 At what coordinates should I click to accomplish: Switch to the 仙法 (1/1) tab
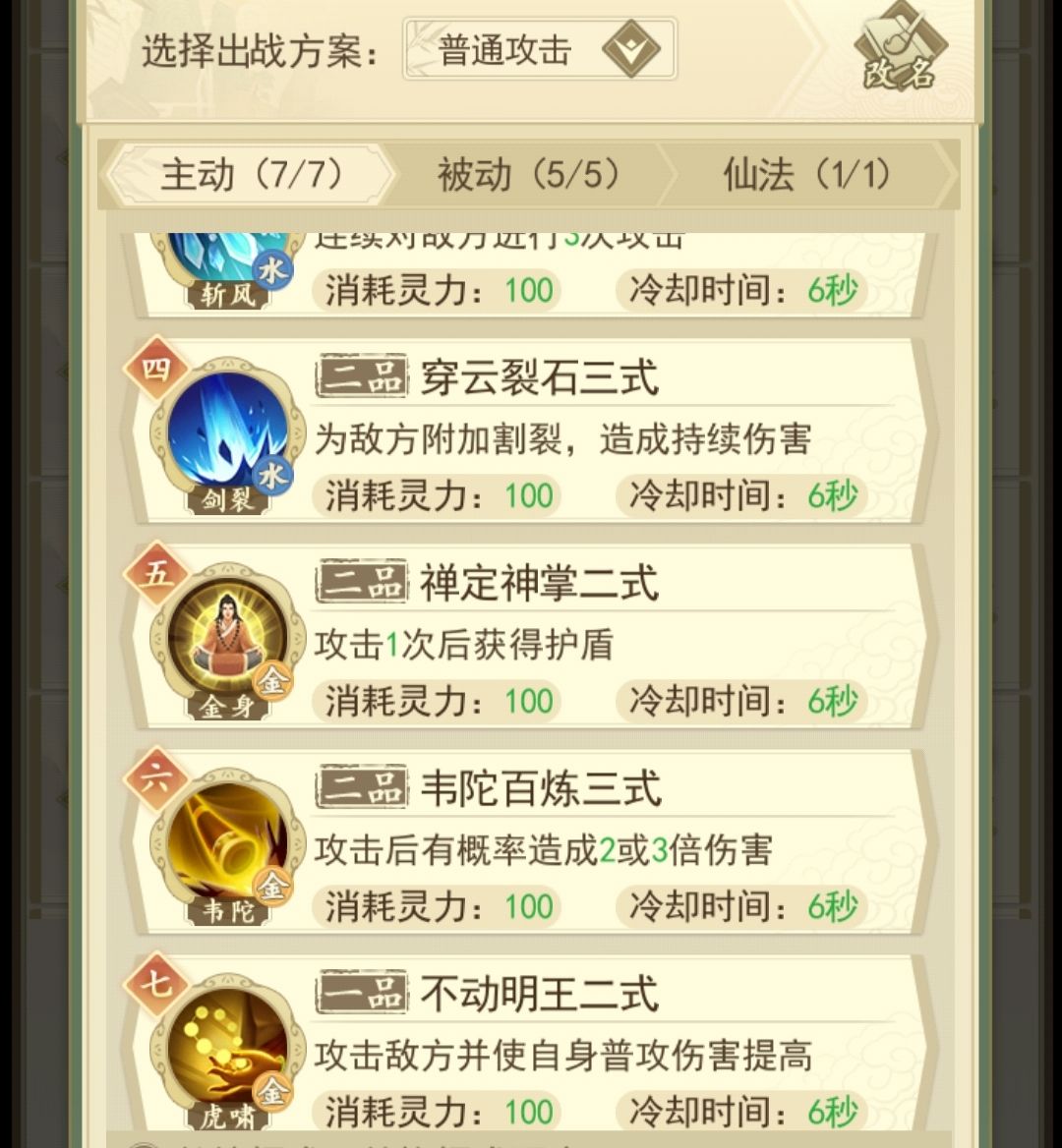click(x=806, y=175)
